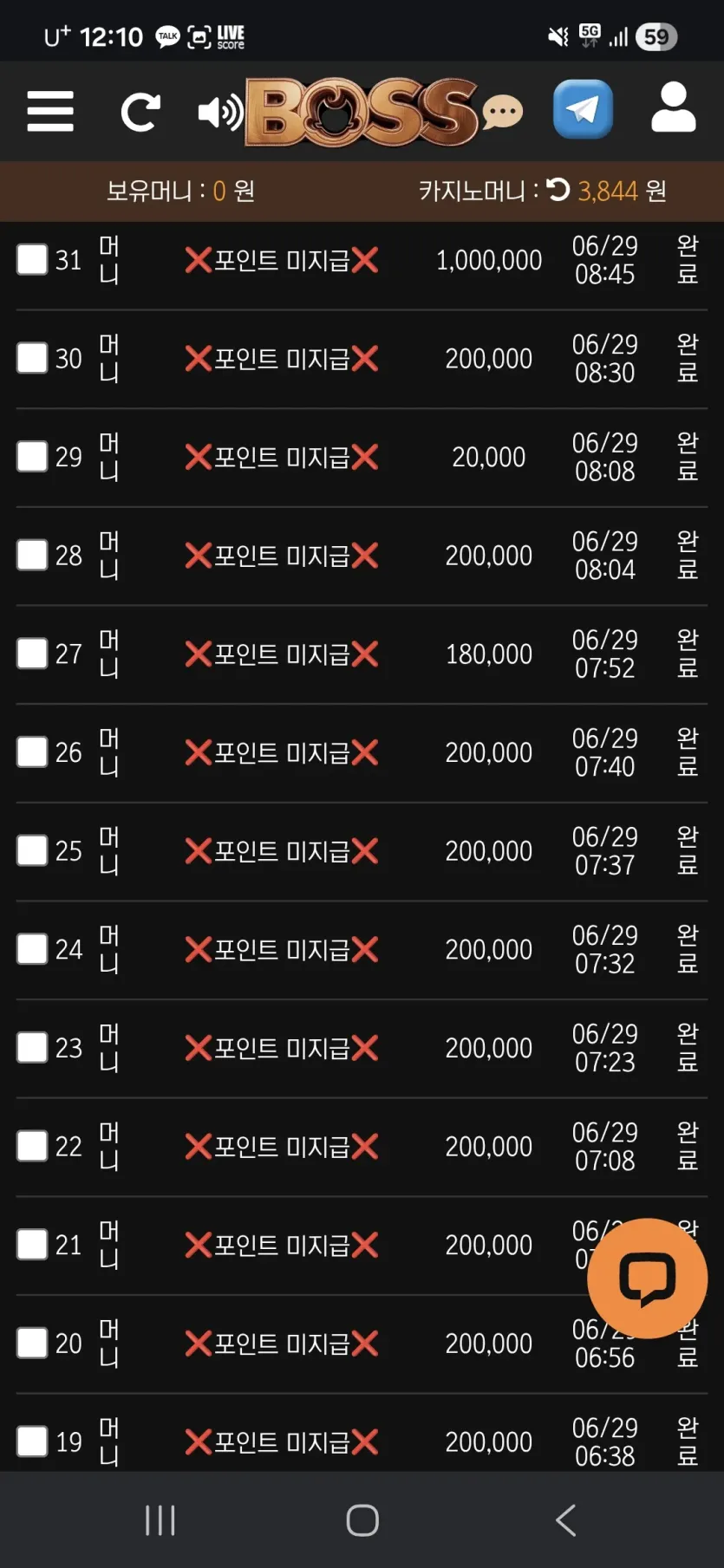Toggle the sound speaker icon
Image resolution: width=724 pixels, height=1568 pixels.
[220, 113]
